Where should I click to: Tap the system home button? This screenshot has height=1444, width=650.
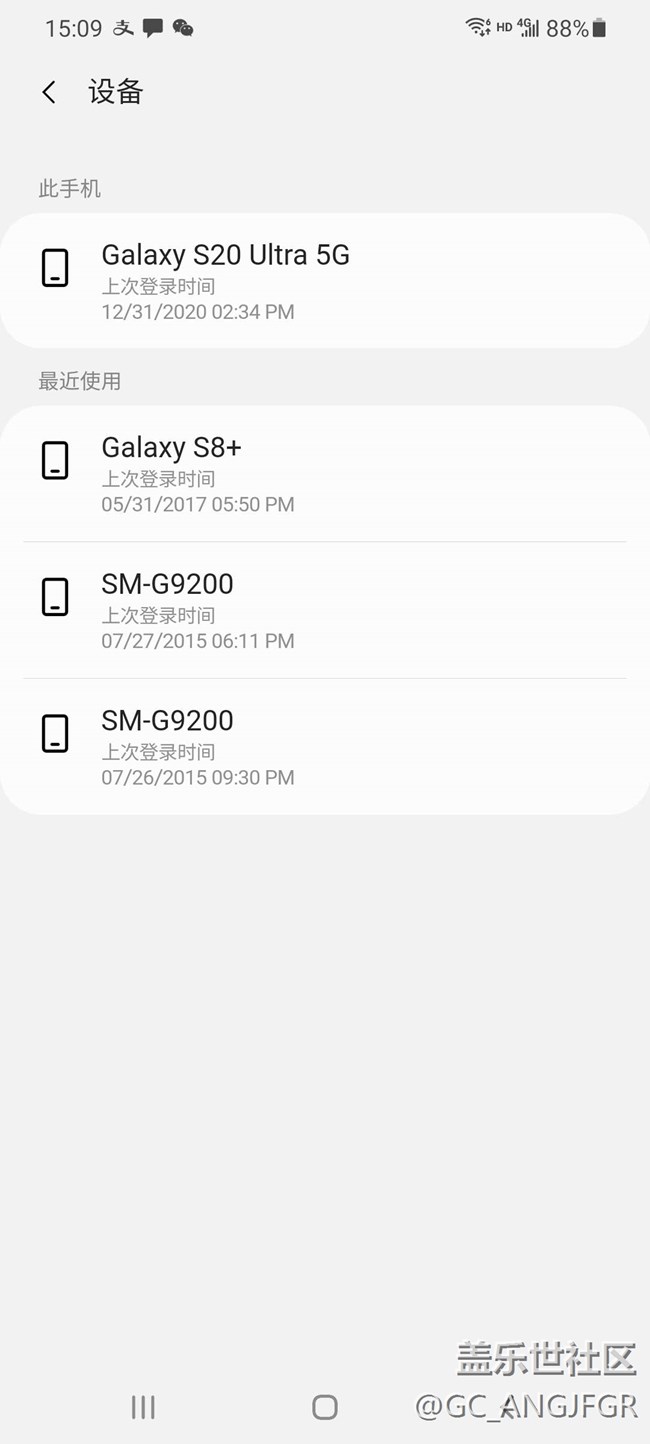click(x=325, y=1407)
